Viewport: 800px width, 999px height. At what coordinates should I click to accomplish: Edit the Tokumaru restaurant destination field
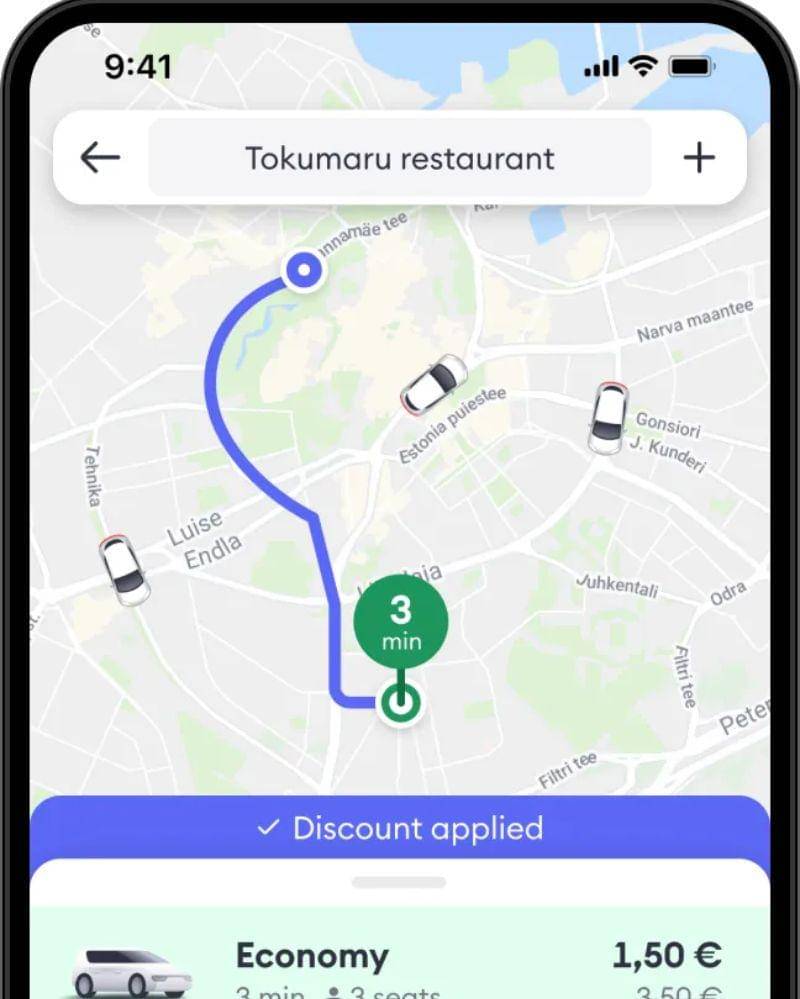click(400, 158)
